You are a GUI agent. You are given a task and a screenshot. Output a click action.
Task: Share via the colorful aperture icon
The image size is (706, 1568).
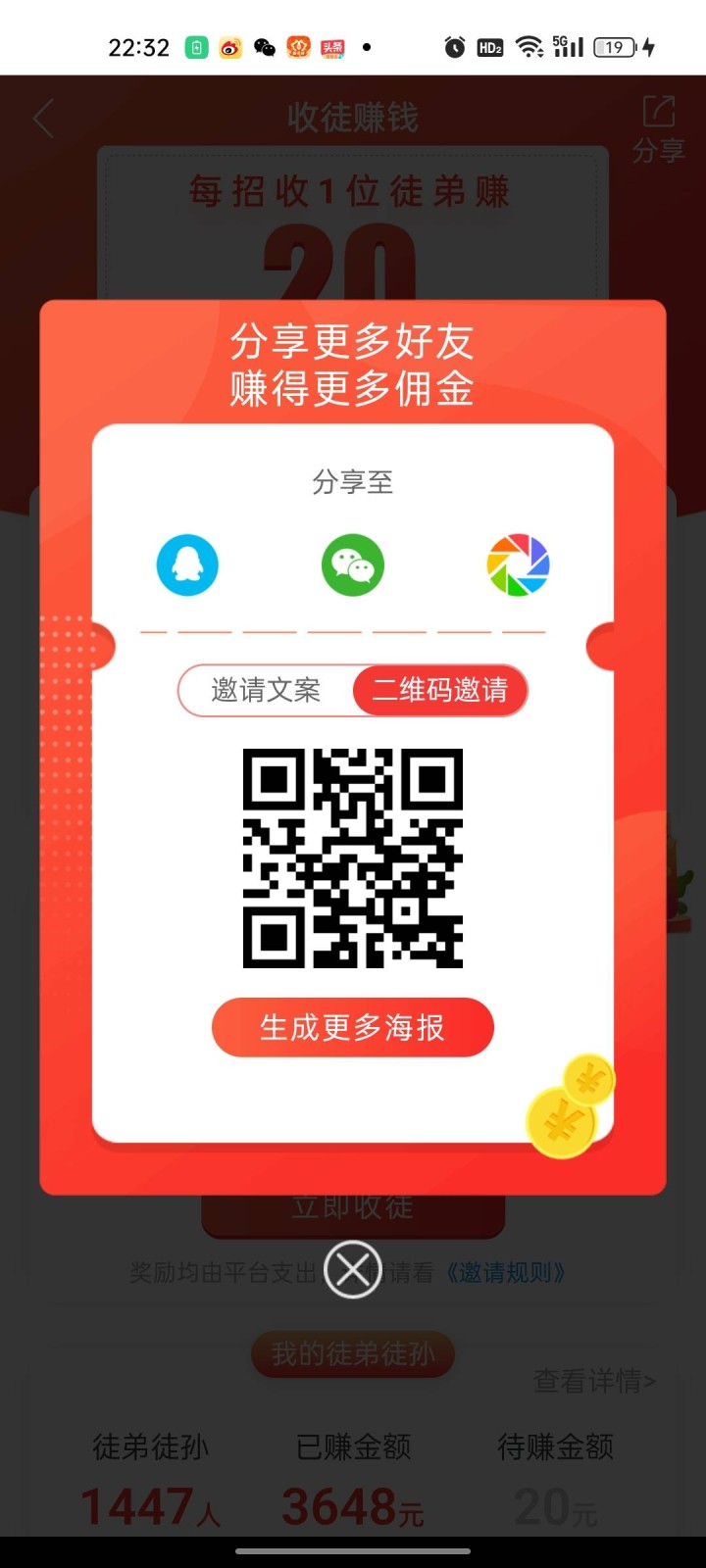518,564
